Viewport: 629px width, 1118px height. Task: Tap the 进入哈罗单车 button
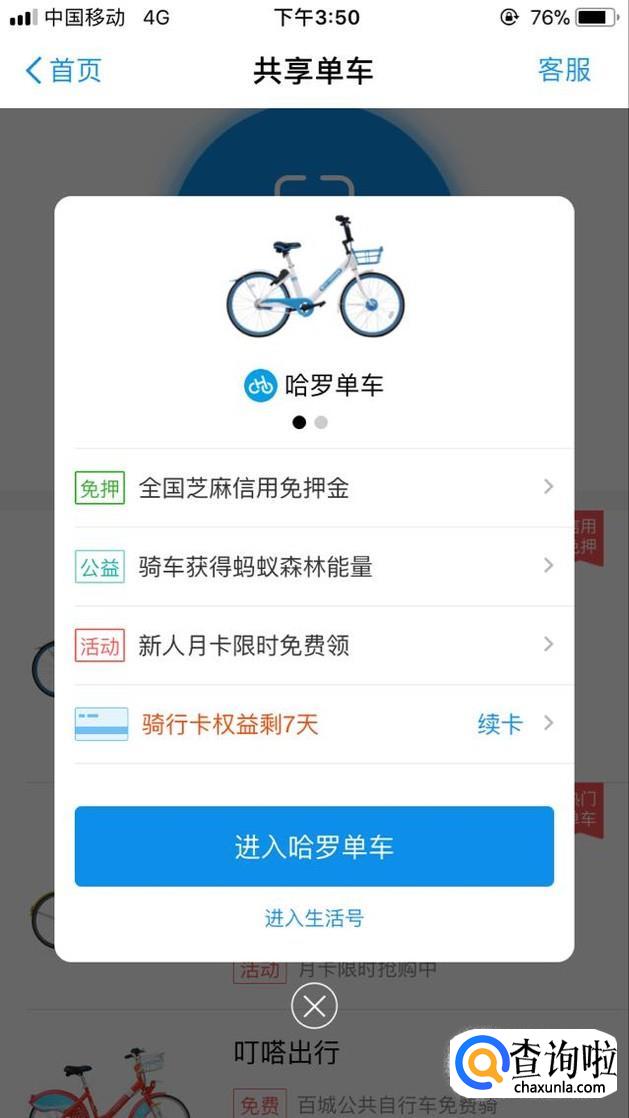click(x=314, y=847)
